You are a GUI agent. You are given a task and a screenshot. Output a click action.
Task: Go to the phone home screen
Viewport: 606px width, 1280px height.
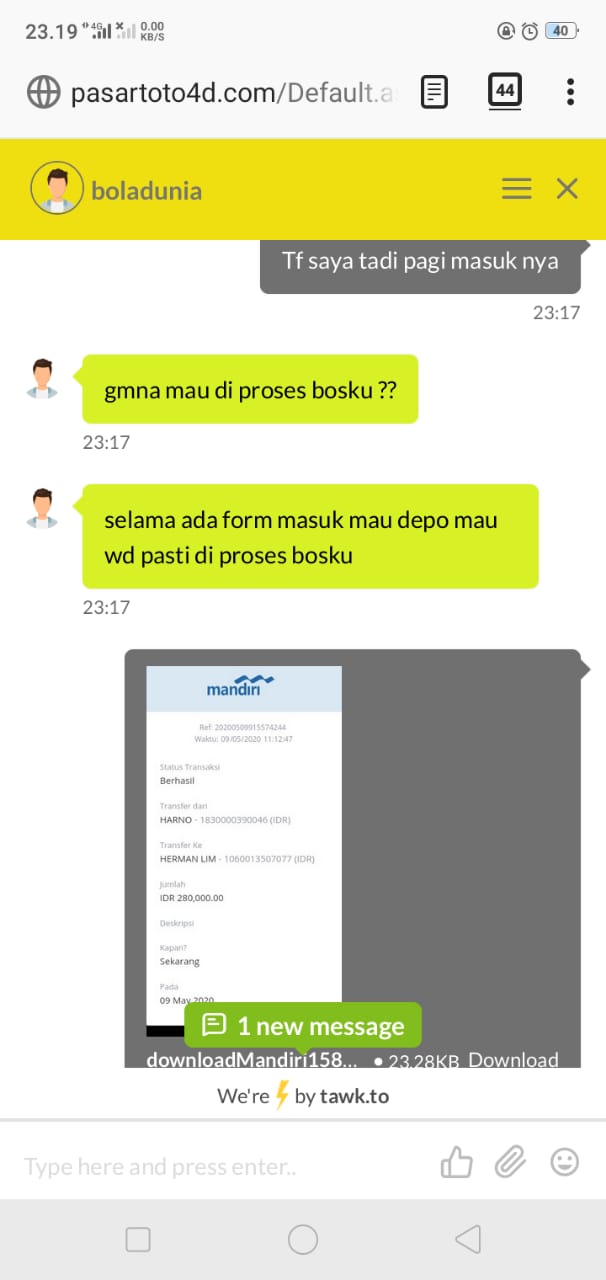tap(303, 1240)
